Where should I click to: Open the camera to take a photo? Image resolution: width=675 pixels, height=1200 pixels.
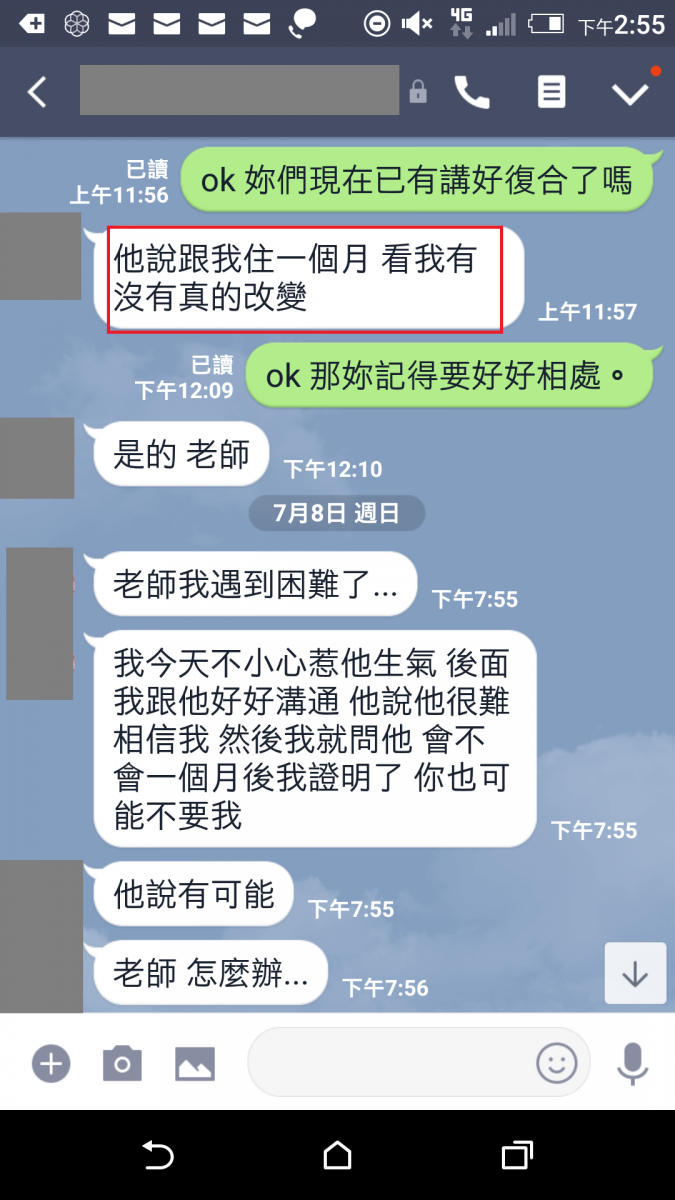click(122, 1063)
